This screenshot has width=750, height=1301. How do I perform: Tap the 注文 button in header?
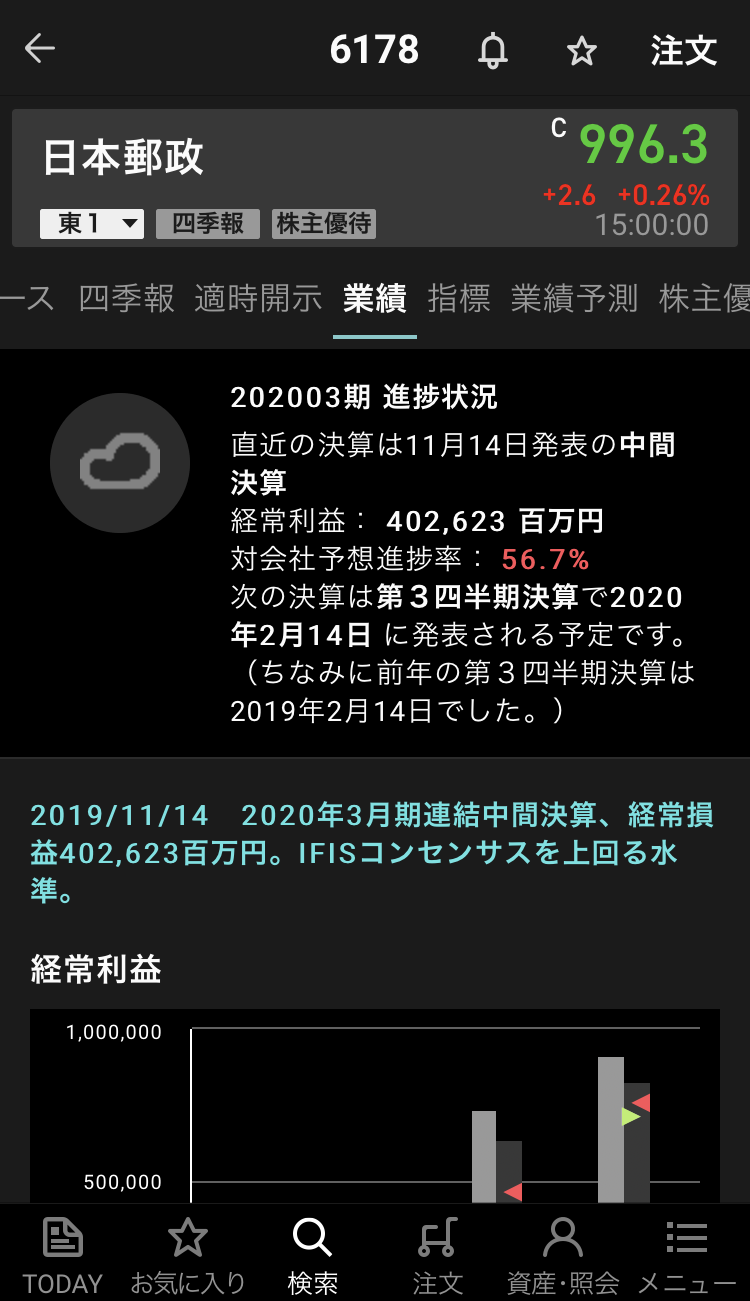tap(684, 50)
